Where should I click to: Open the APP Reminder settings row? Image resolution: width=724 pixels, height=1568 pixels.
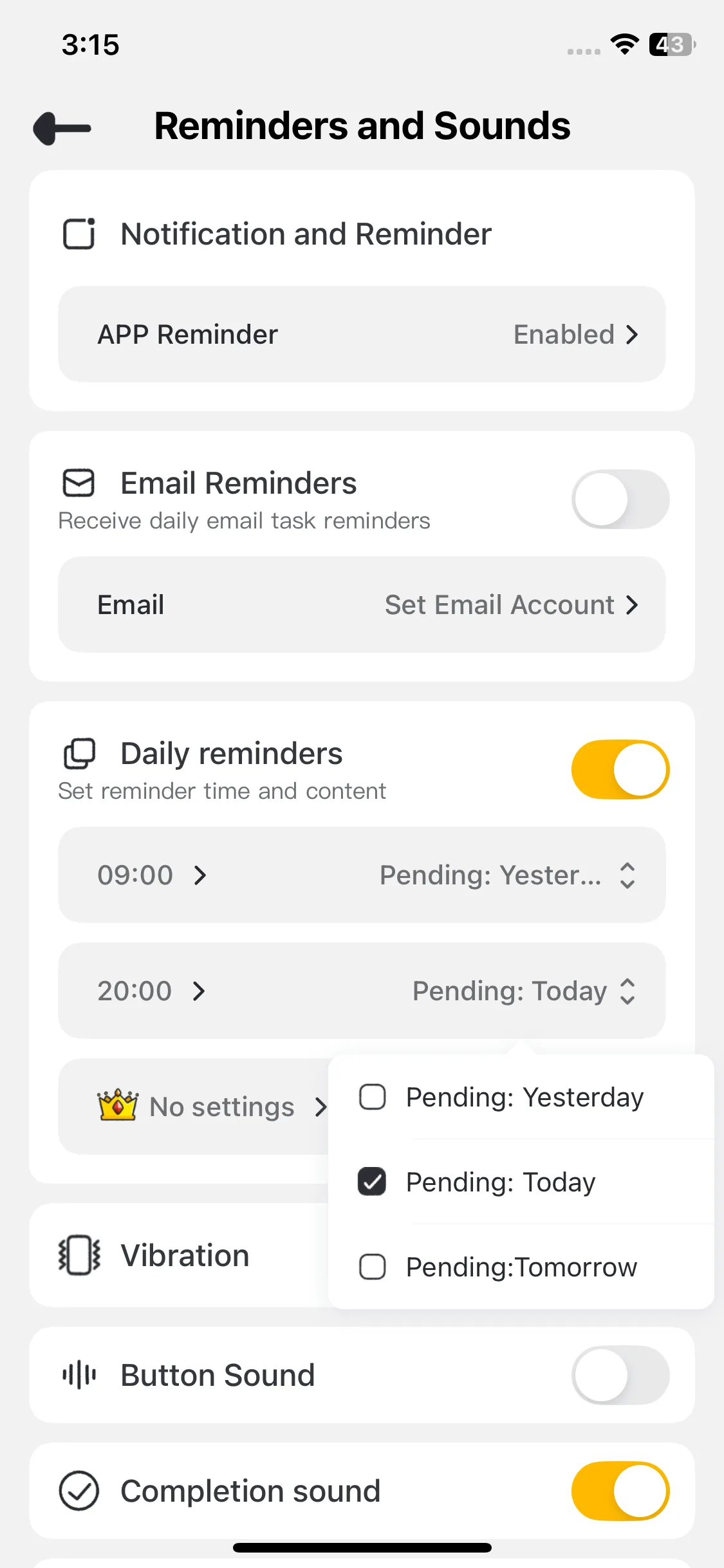pyautogui.click(x=362, y=334)
